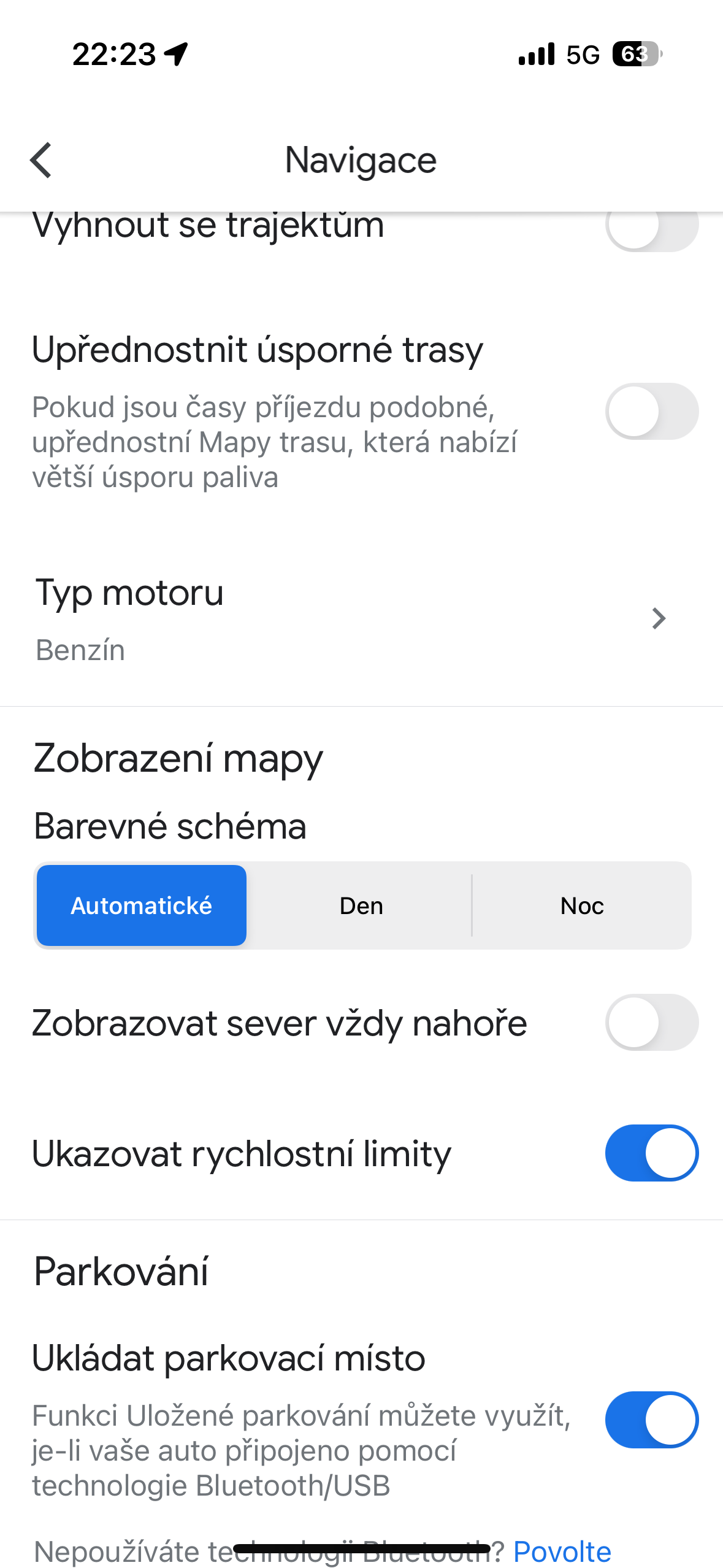Tap the Povolte link
This screenshot has width=723, height=1568.
562,1551
